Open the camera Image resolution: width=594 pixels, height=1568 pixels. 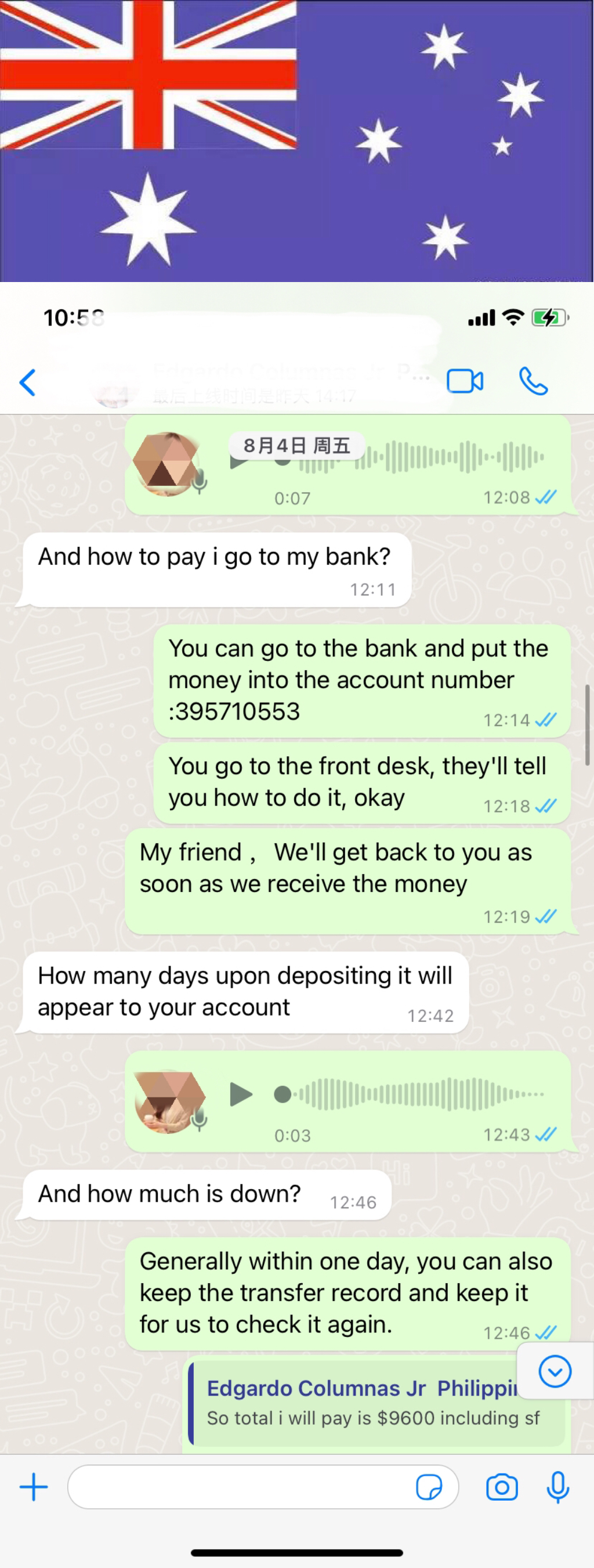[x=502, y=1488]
